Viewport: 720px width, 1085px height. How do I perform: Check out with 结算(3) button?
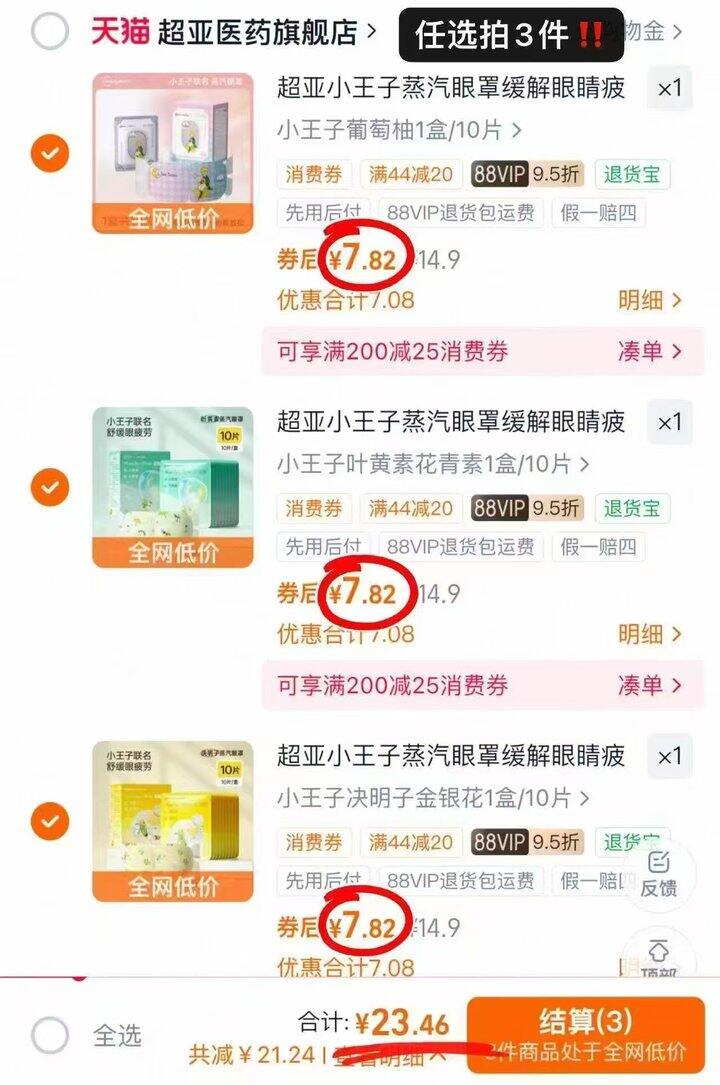pos(585,1034)
